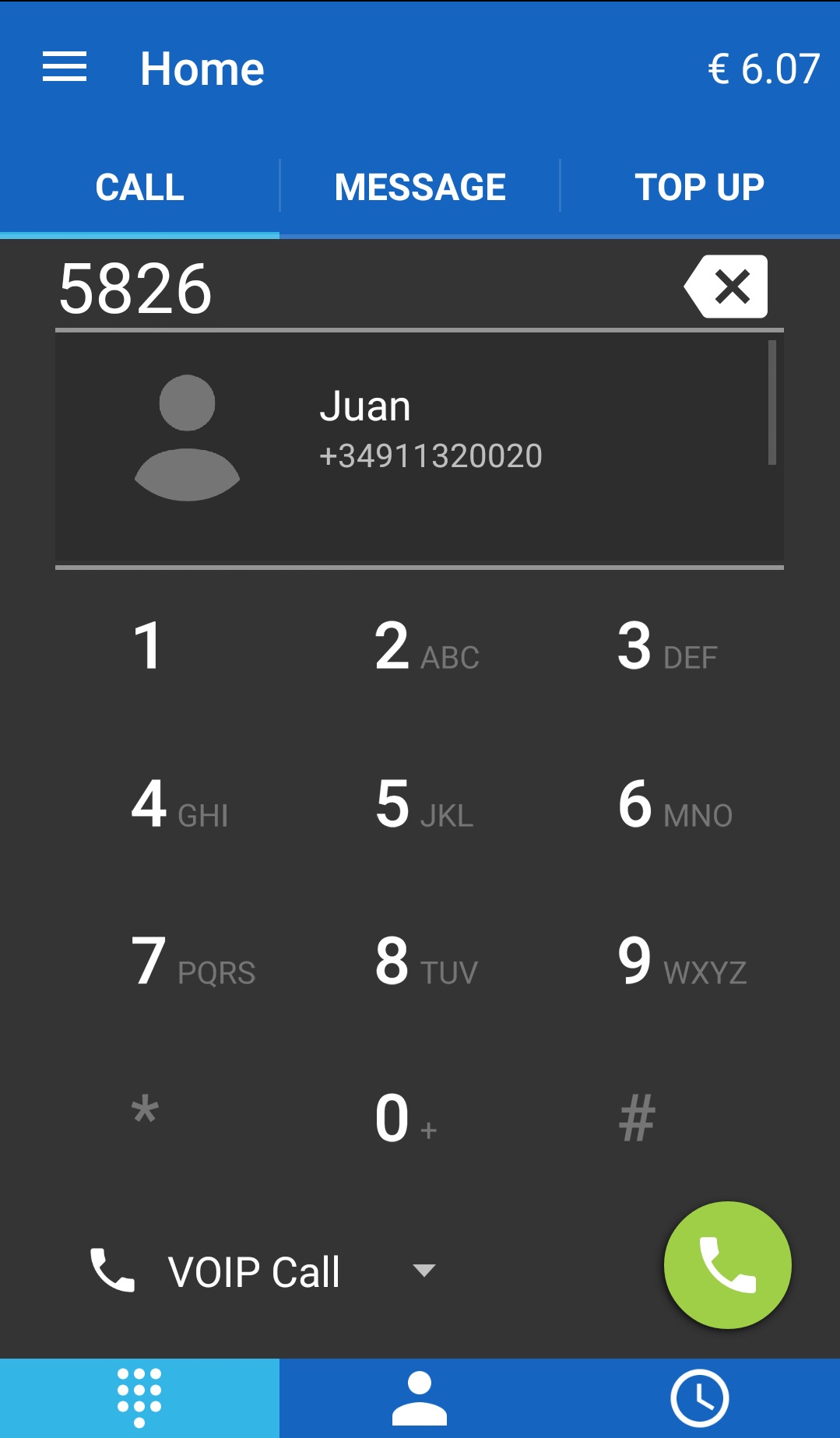Screen dimensions: 840x1438
Task: Switch to the MESSAGE tab
Action: [420, 185]
